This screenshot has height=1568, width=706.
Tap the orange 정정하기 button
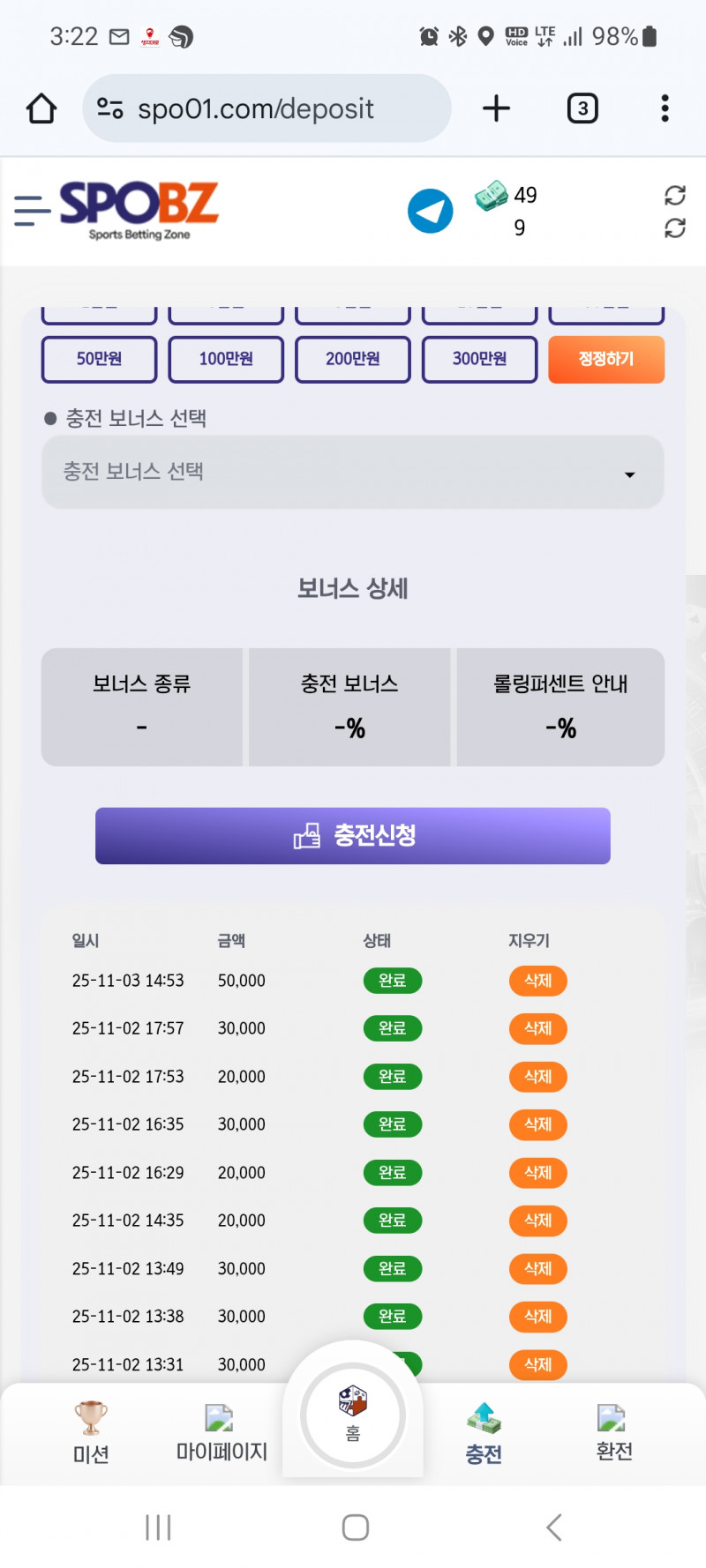[x=606, y=359]
